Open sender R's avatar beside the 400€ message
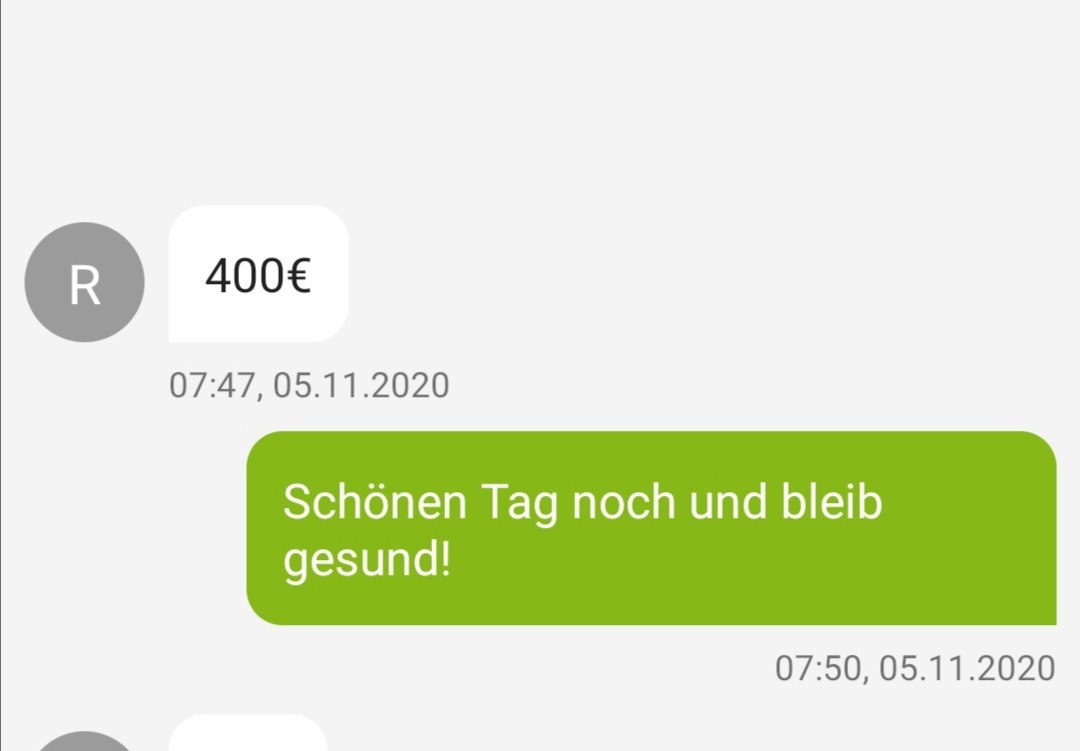1080x751 pixels. point(84,283)
